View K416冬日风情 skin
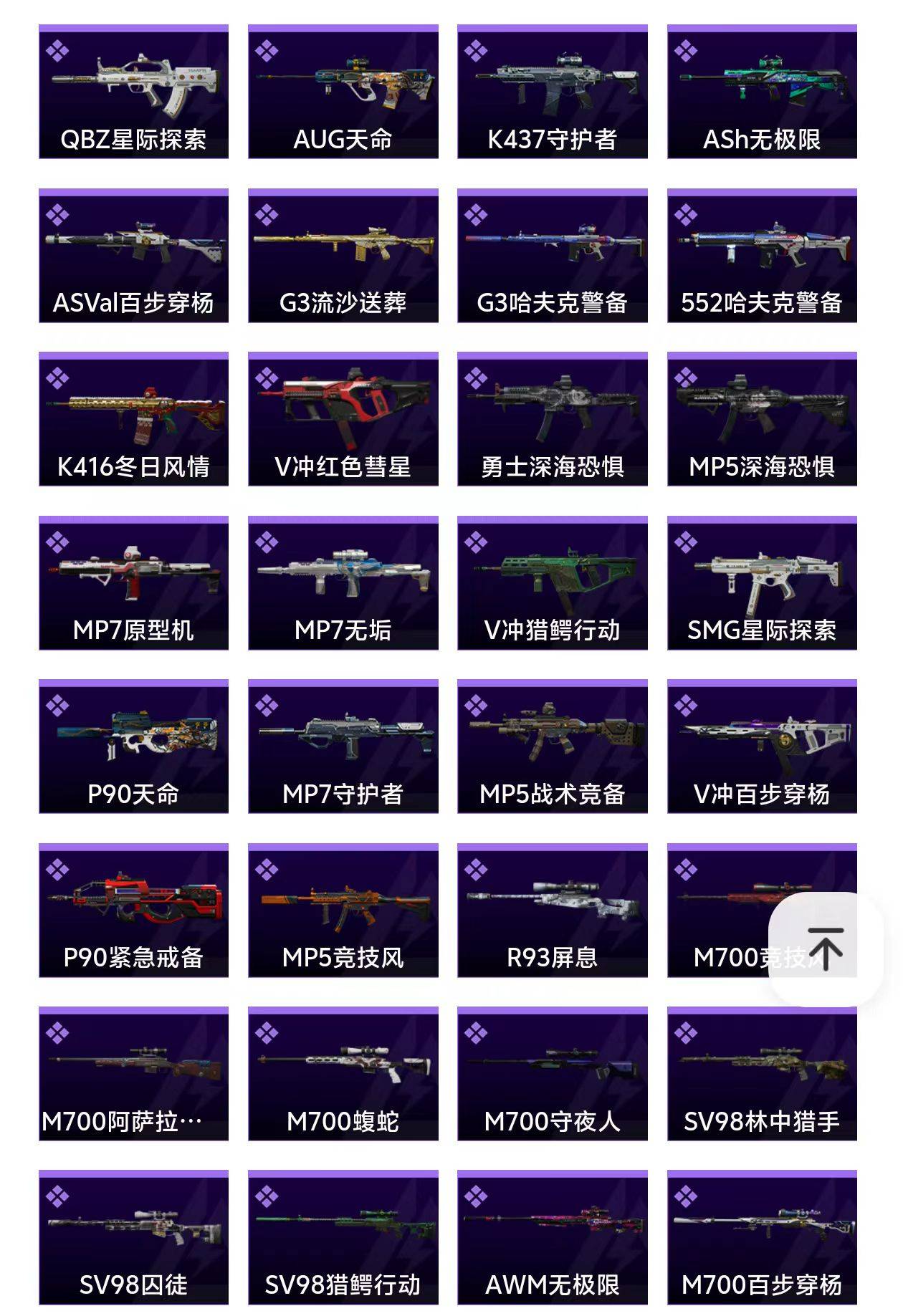 (133, 419)
